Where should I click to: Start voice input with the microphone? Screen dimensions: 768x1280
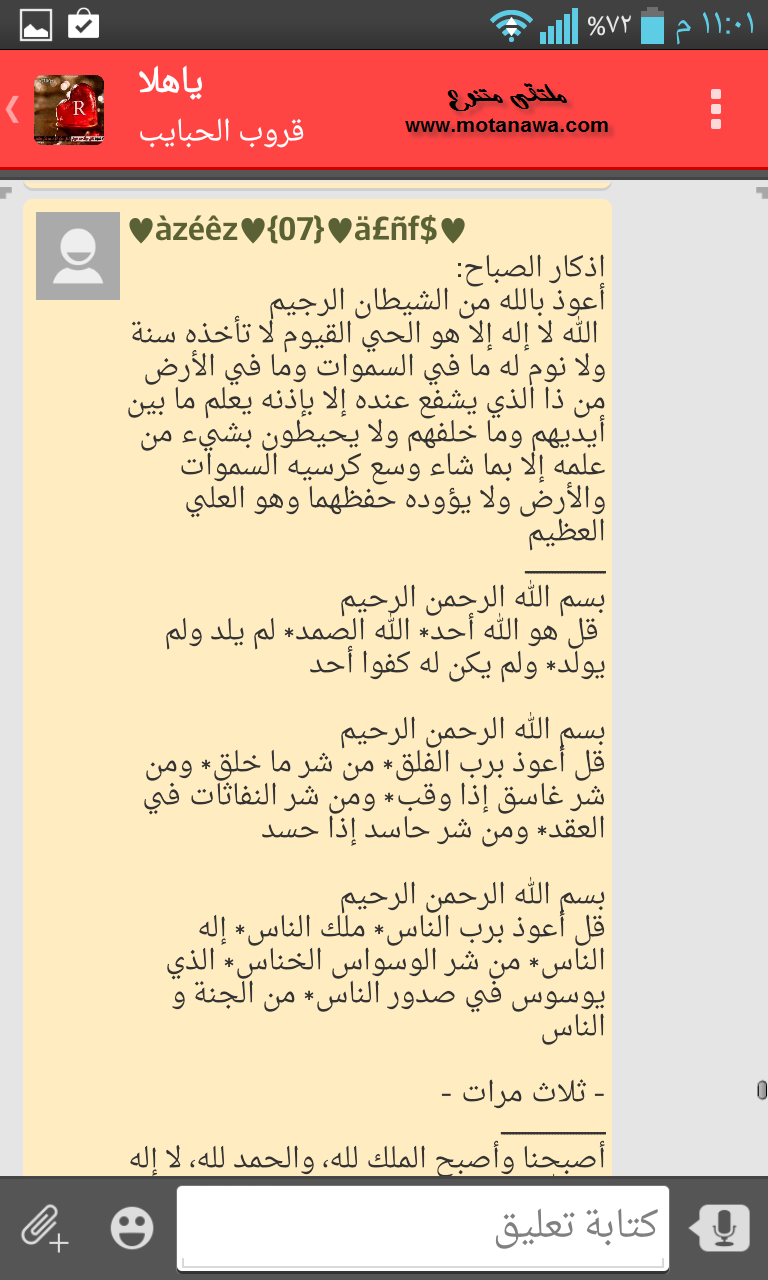click(x=723, y=1227)
